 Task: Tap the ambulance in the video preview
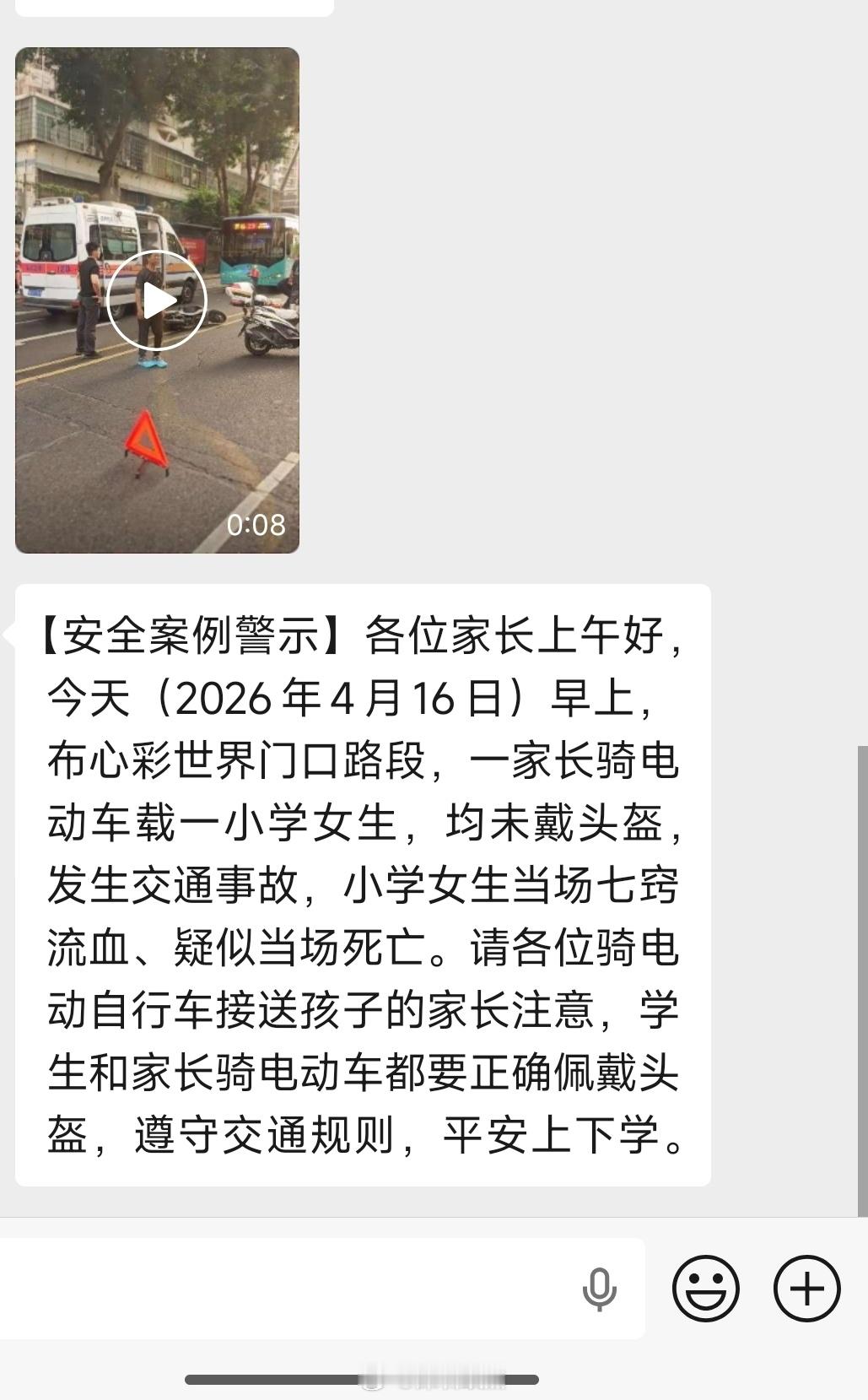pos(89,253)
